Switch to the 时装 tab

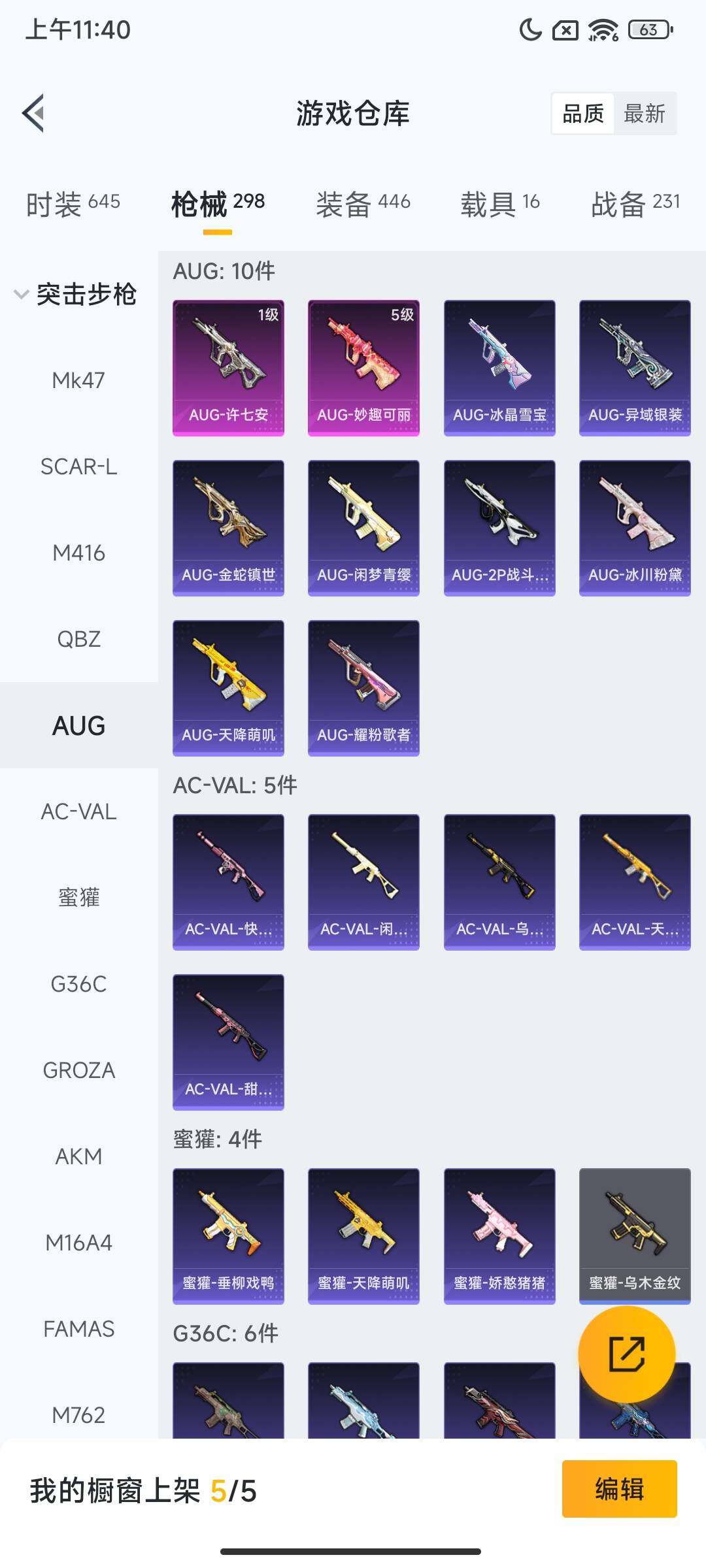click(x=73, y=203)
